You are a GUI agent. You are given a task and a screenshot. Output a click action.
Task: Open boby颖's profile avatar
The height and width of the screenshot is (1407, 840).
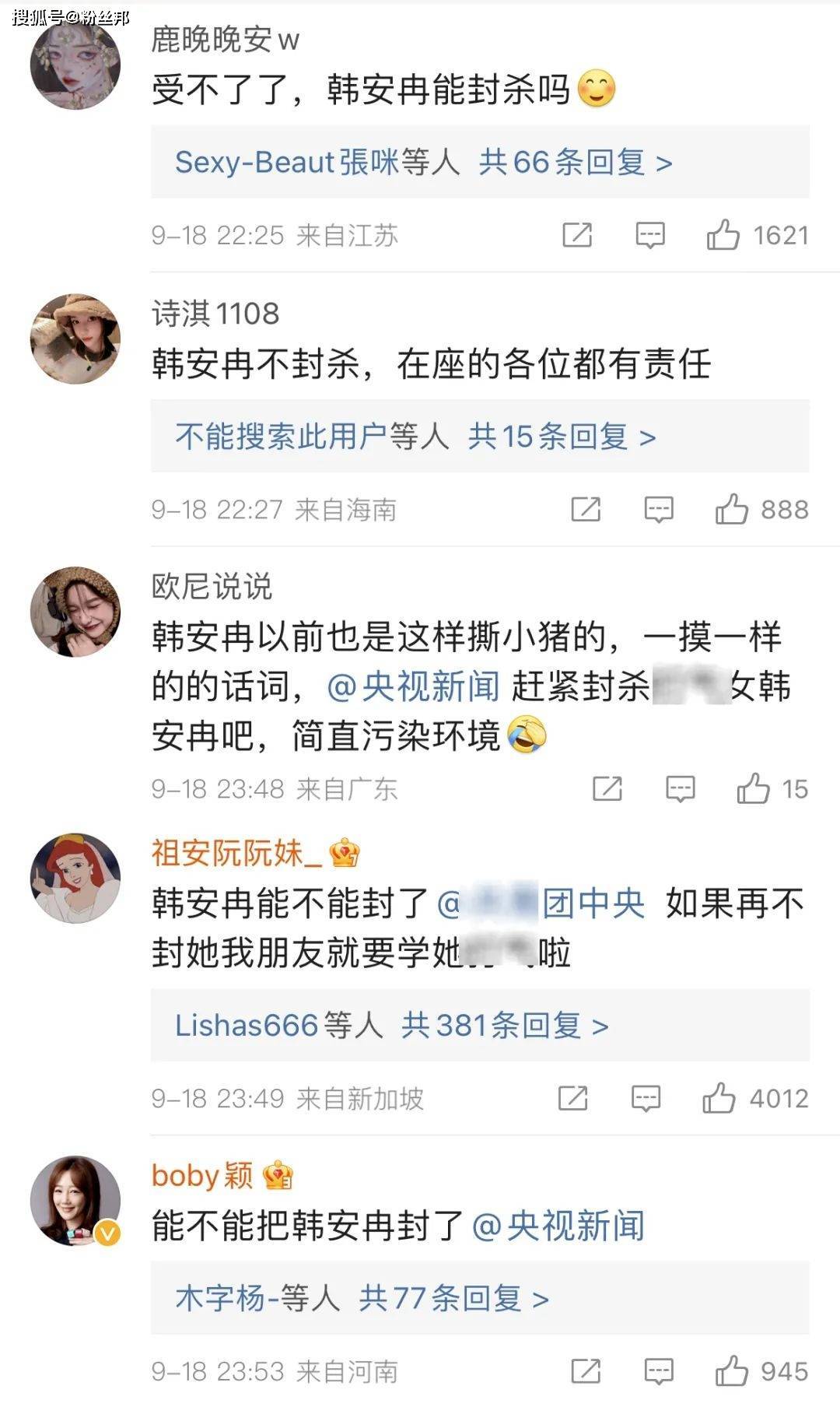point(75,1201)
